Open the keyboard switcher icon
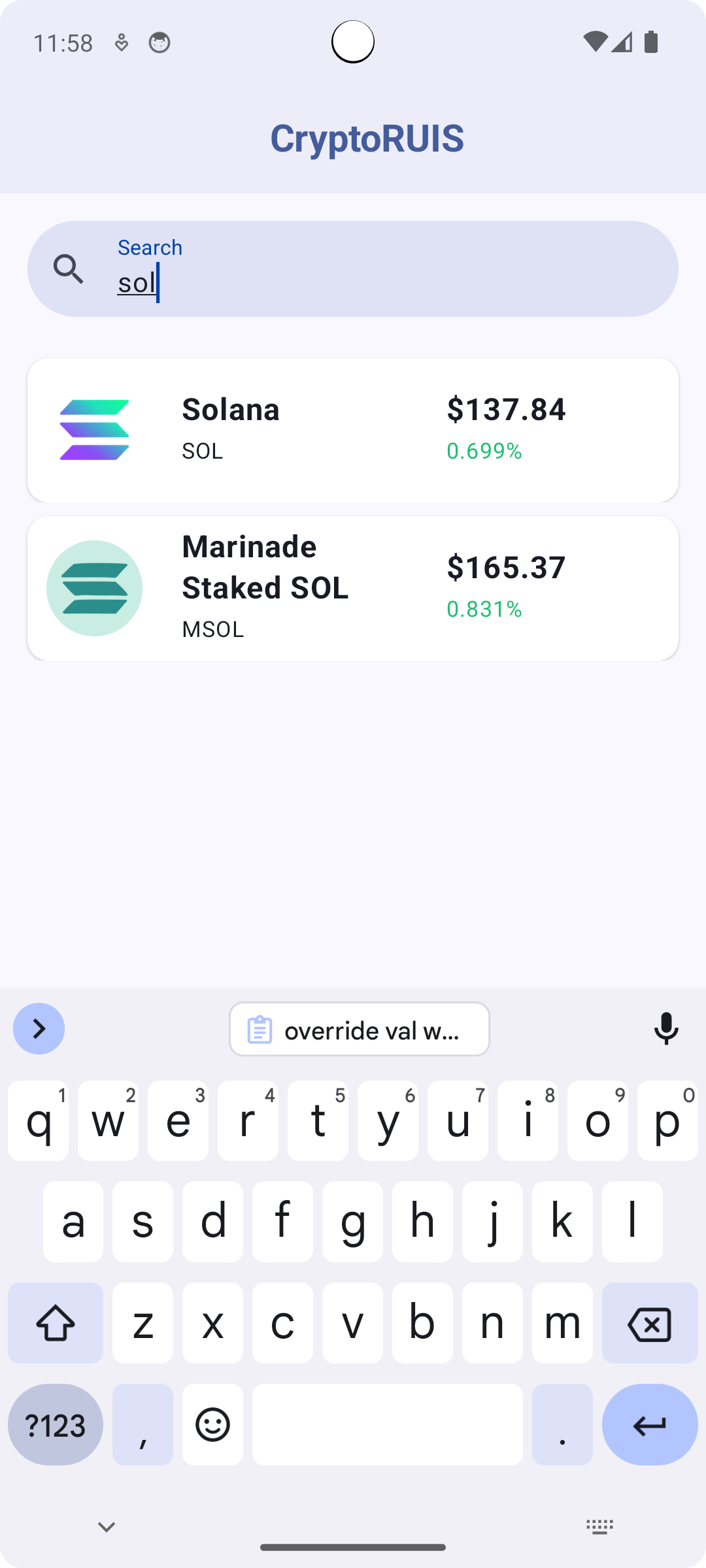 (x=599, y=1527)
